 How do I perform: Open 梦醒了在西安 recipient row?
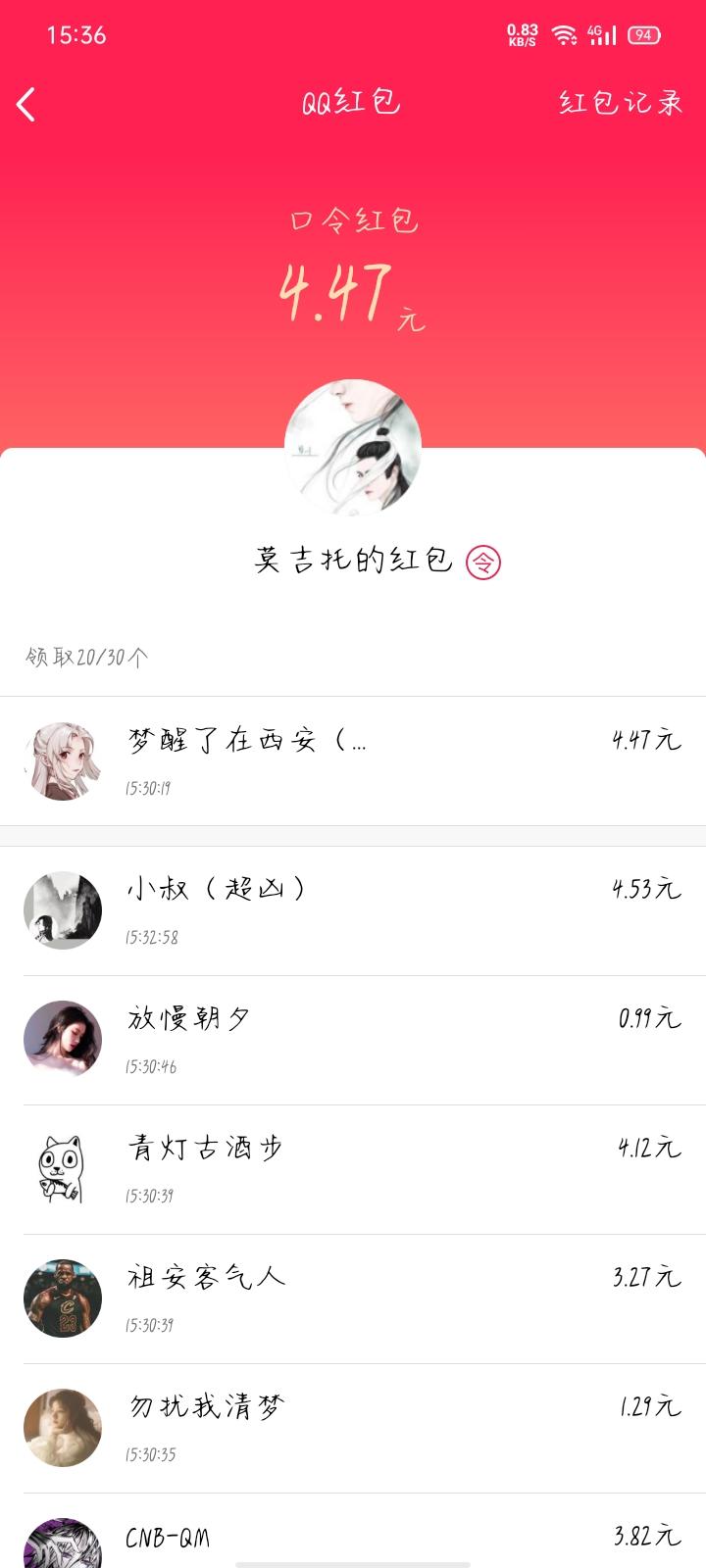point(353,761)
